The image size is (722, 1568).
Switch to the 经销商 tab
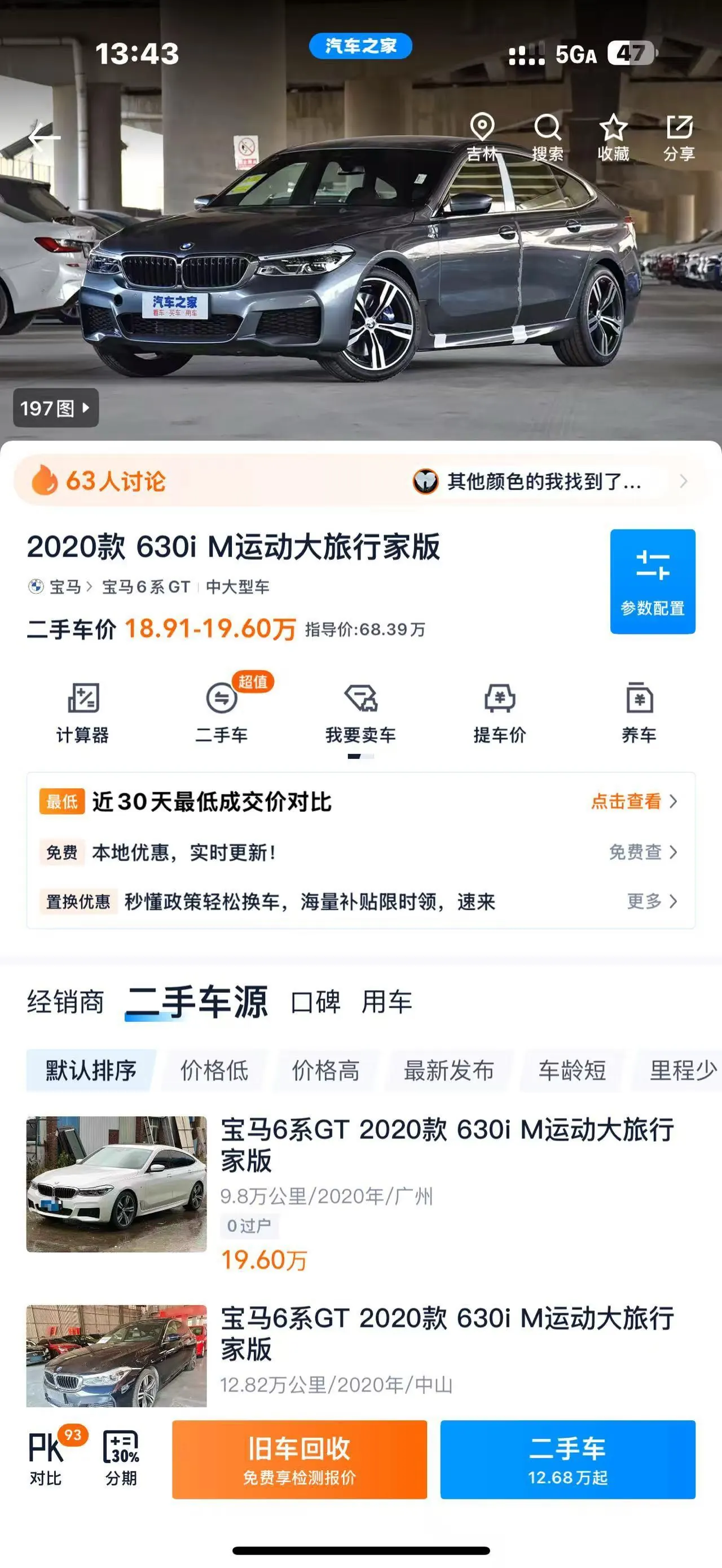(65, 1002)
